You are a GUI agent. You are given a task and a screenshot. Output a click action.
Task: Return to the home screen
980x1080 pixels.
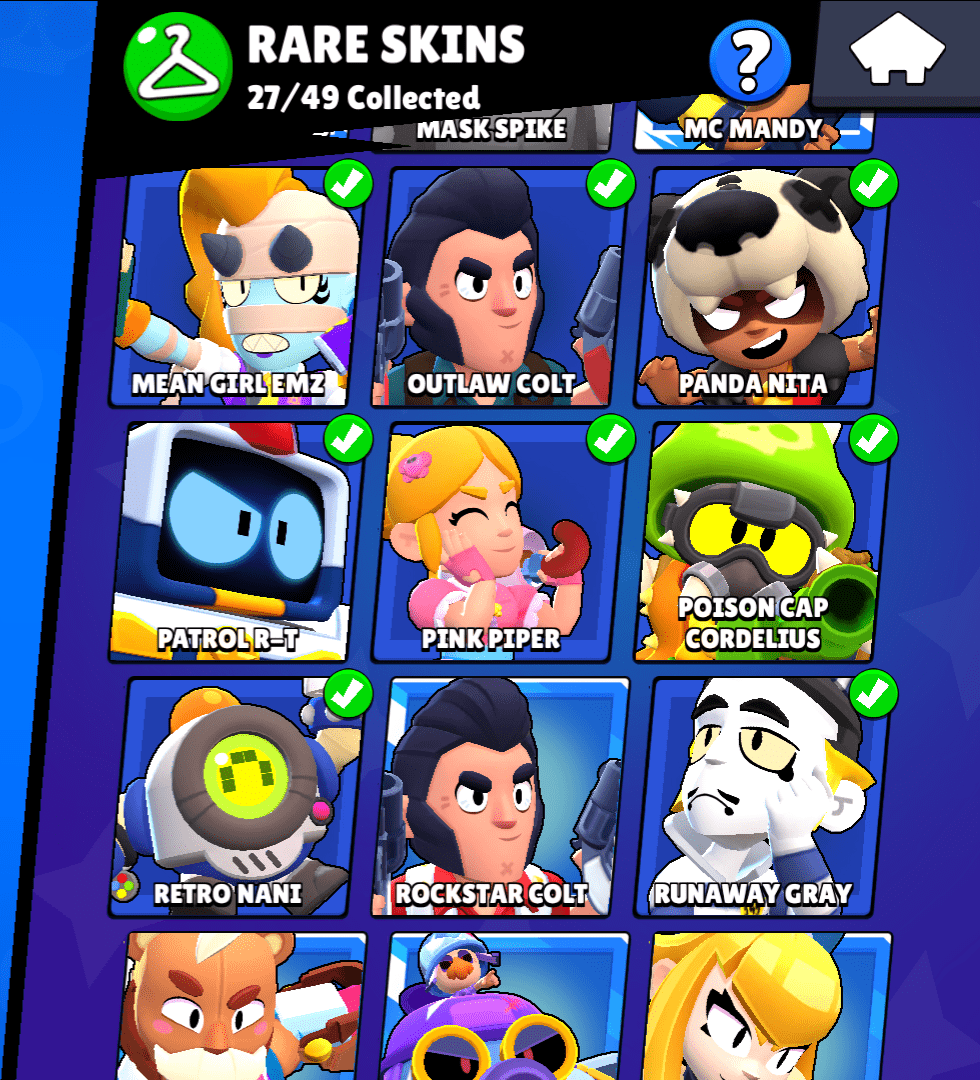[x=897, y=52]
